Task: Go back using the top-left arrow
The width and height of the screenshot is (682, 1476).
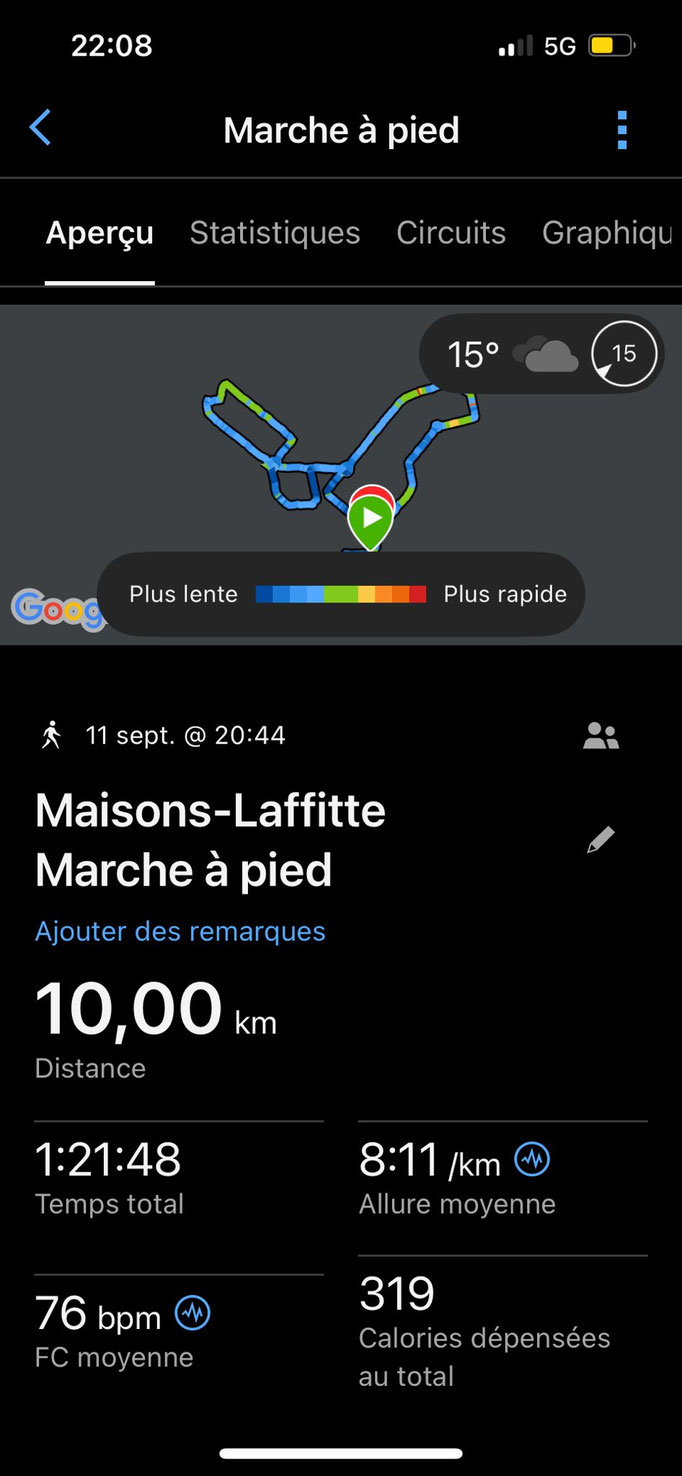Action: 40,129
